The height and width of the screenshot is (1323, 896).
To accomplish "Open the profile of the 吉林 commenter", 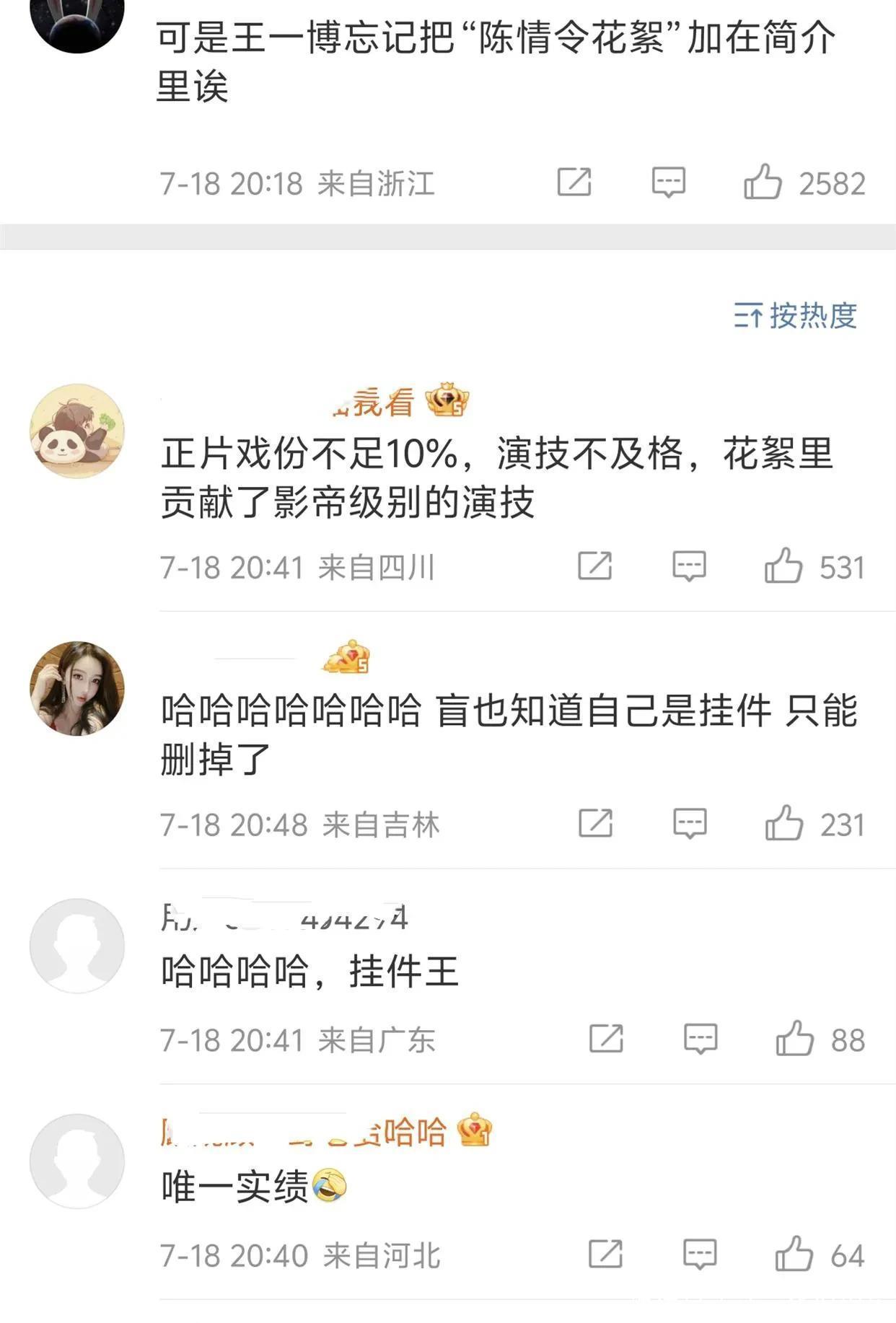I will pyautogui.click(x=77, y=688).
